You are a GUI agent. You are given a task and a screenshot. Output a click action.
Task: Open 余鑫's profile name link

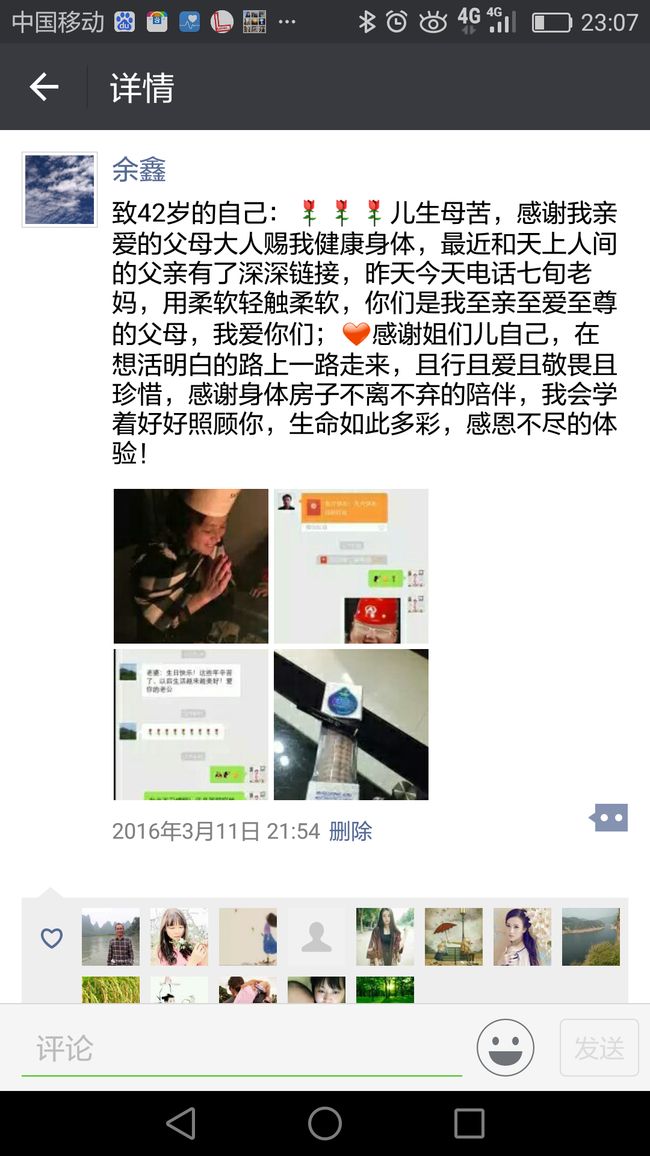tap(139, 170)
